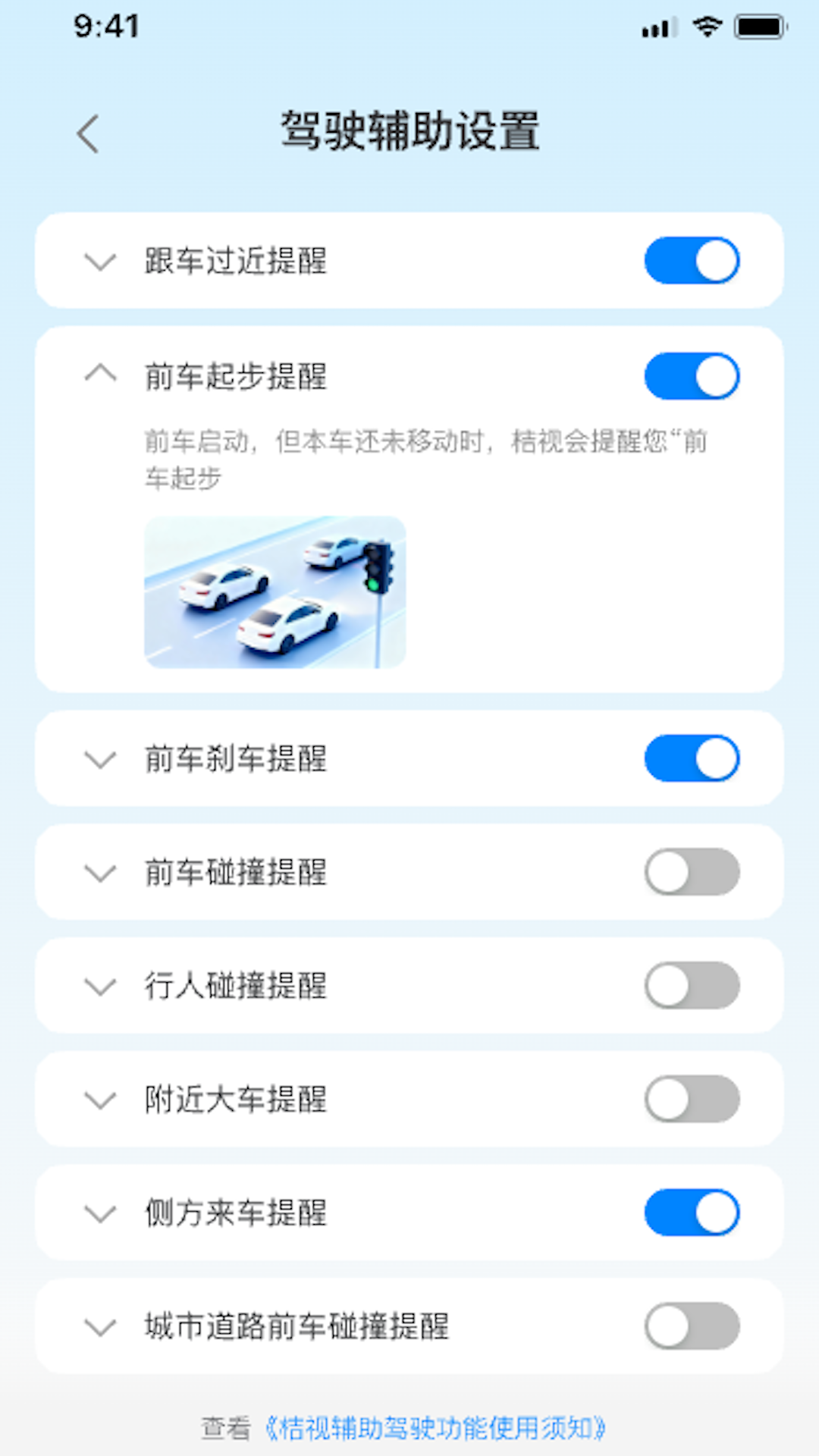Toggle off 跟车过近提醒 switch
The image size is (819, 1456).
[691, 260]
